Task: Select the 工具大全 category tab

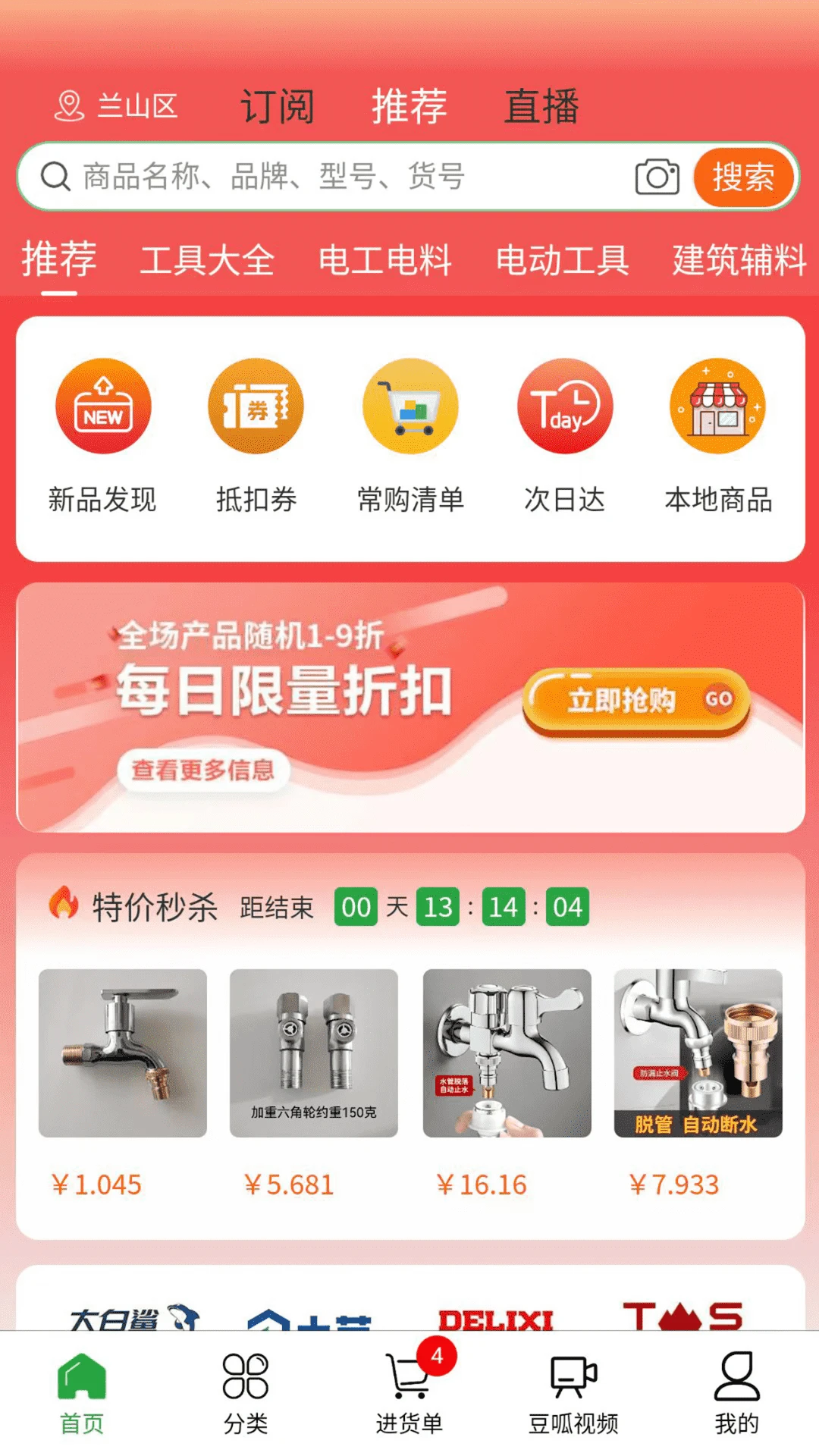Action: [x=206, y=261]
